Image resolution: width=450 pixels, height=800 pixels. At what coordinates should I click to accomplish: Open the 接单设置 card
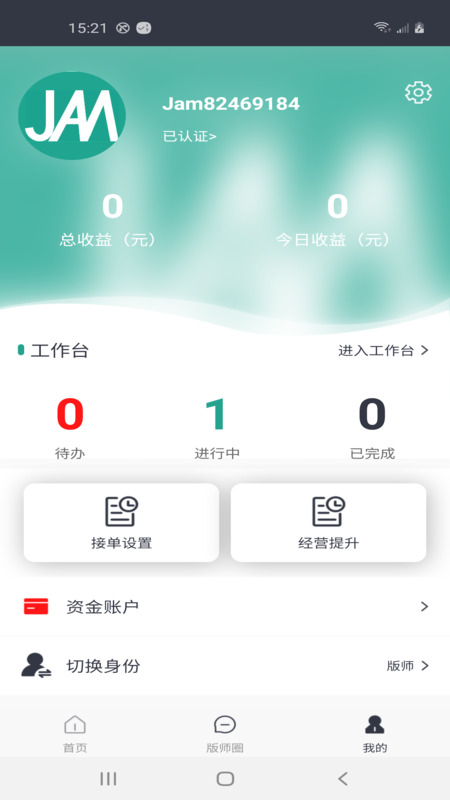point(121,522)
